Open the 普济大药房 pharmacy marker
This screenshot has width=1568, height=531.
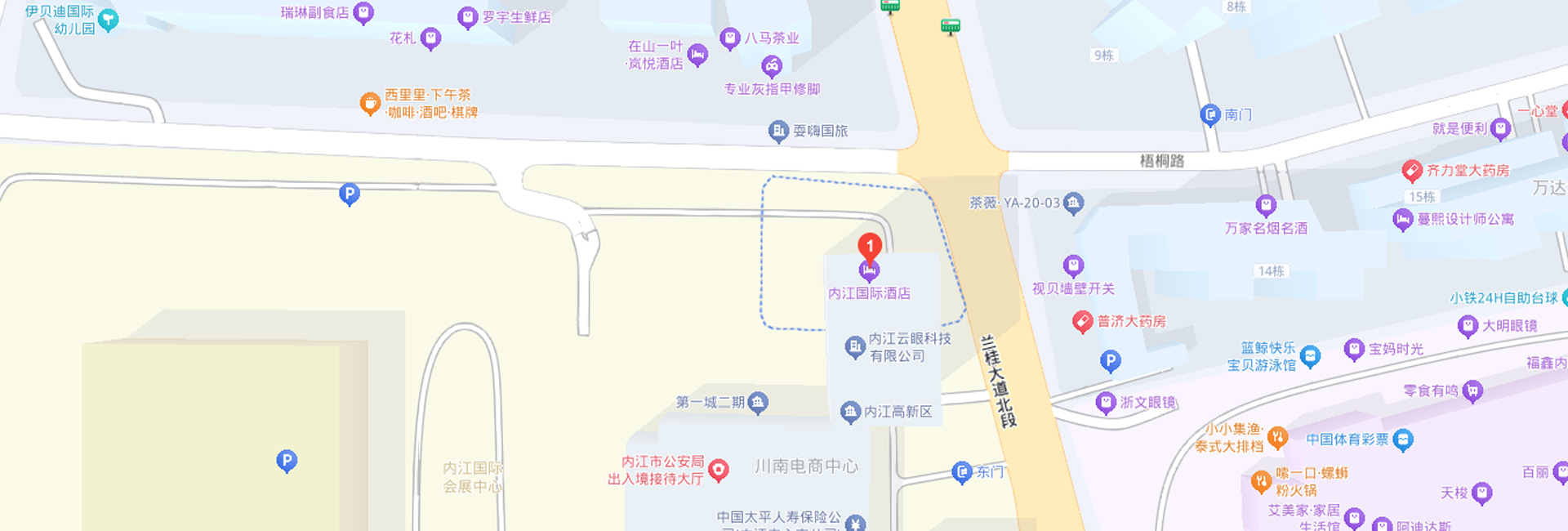[x=1082, y=322]
